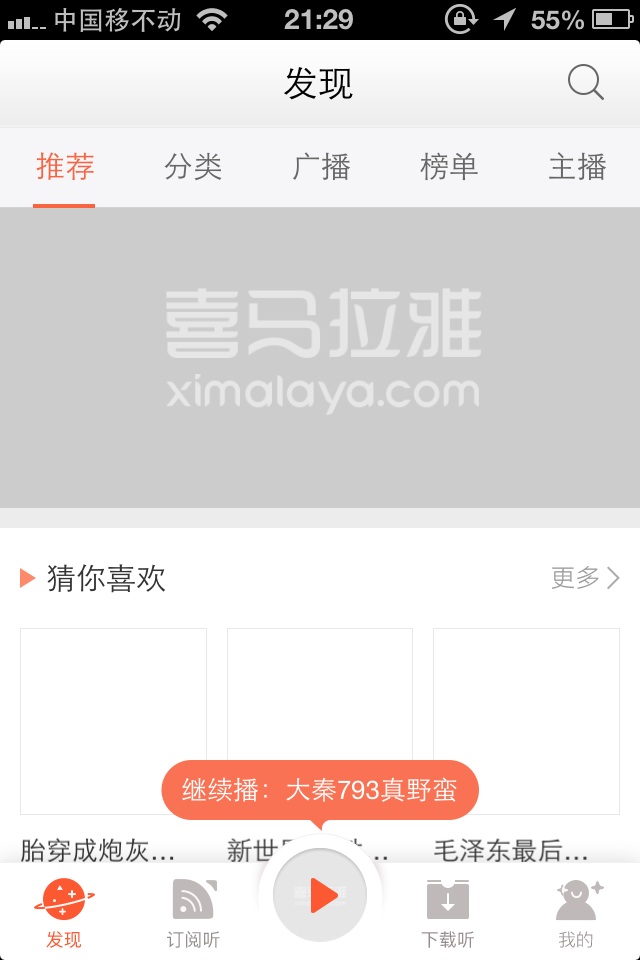Open the 喜马拉雅 banner
Viewport: 640px width, 960px height.
[320, 357]
